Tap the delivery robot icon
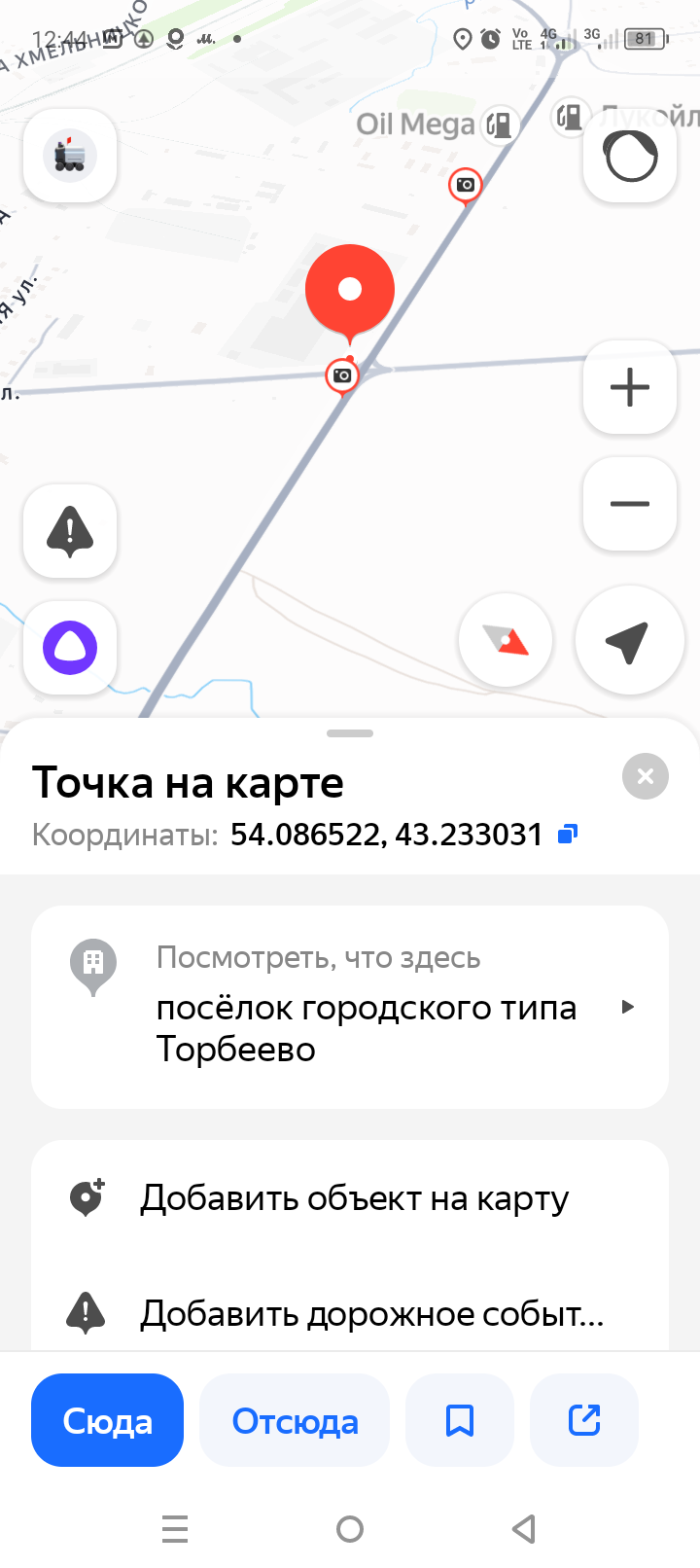The width and height of the screenshot is (700, 1568). click(70, 156)
